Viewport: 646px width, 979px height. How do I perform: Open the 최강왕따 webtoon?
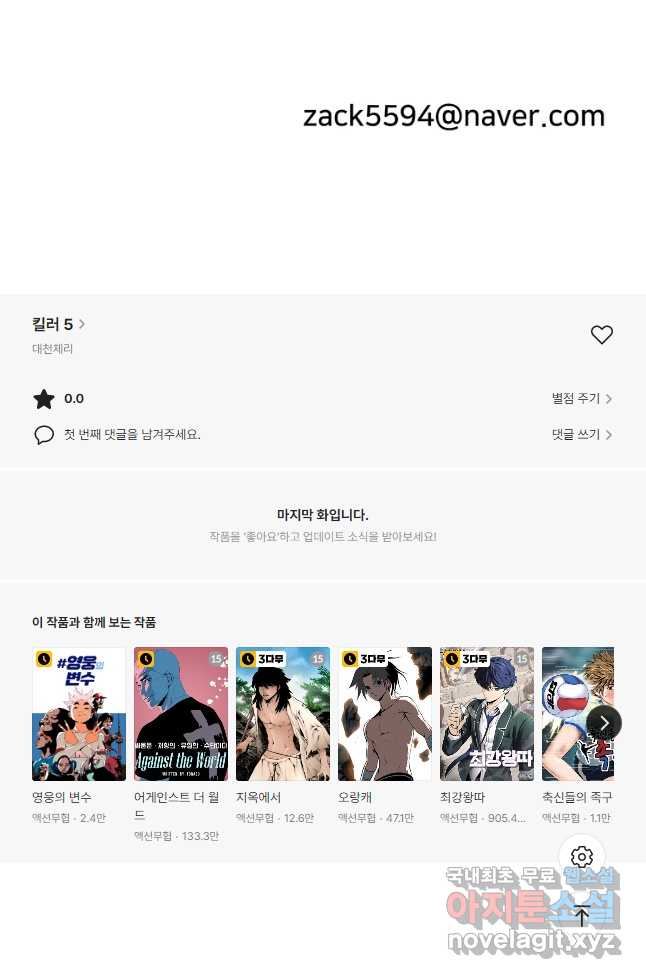pos(487,714)
